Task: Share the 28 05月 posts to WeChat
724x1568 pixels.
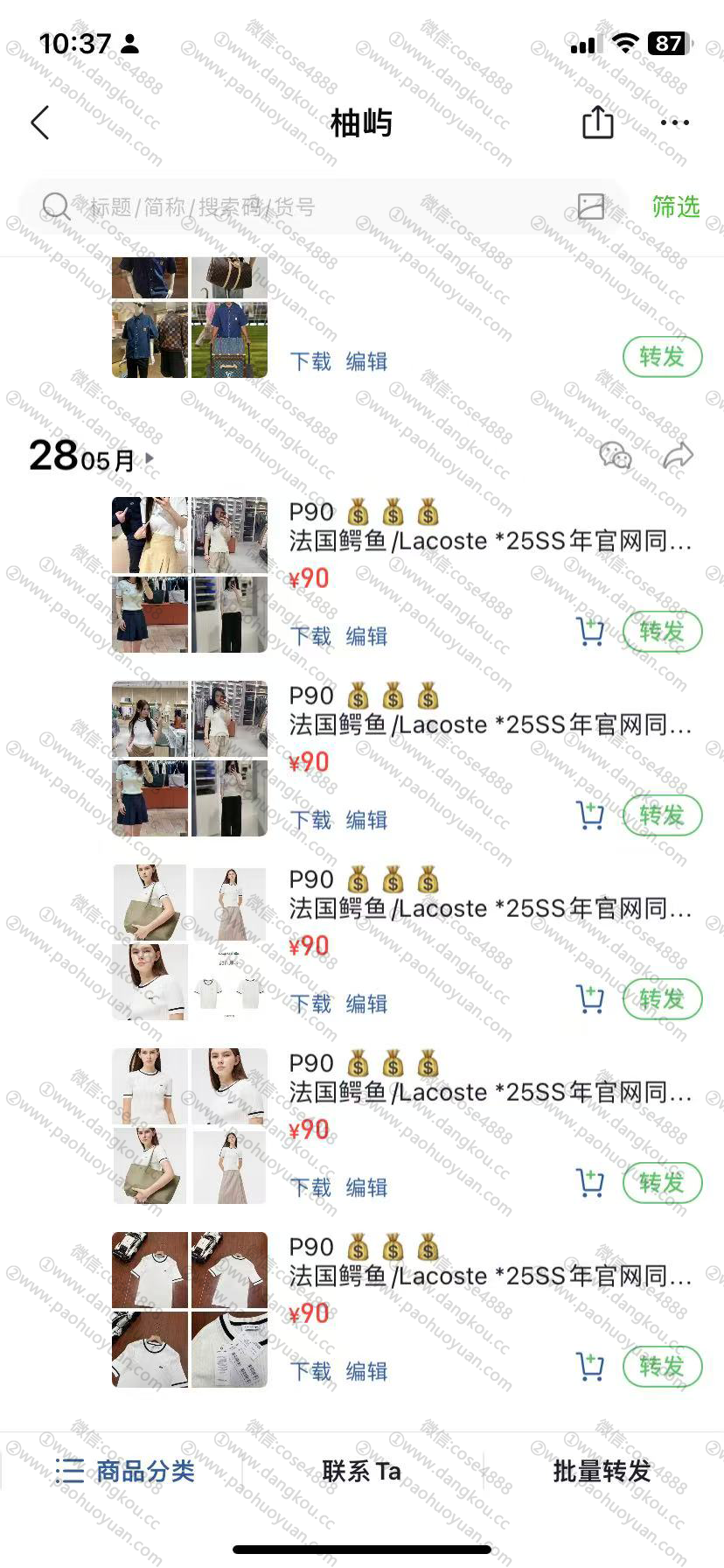Action: [x=615, y=455]
